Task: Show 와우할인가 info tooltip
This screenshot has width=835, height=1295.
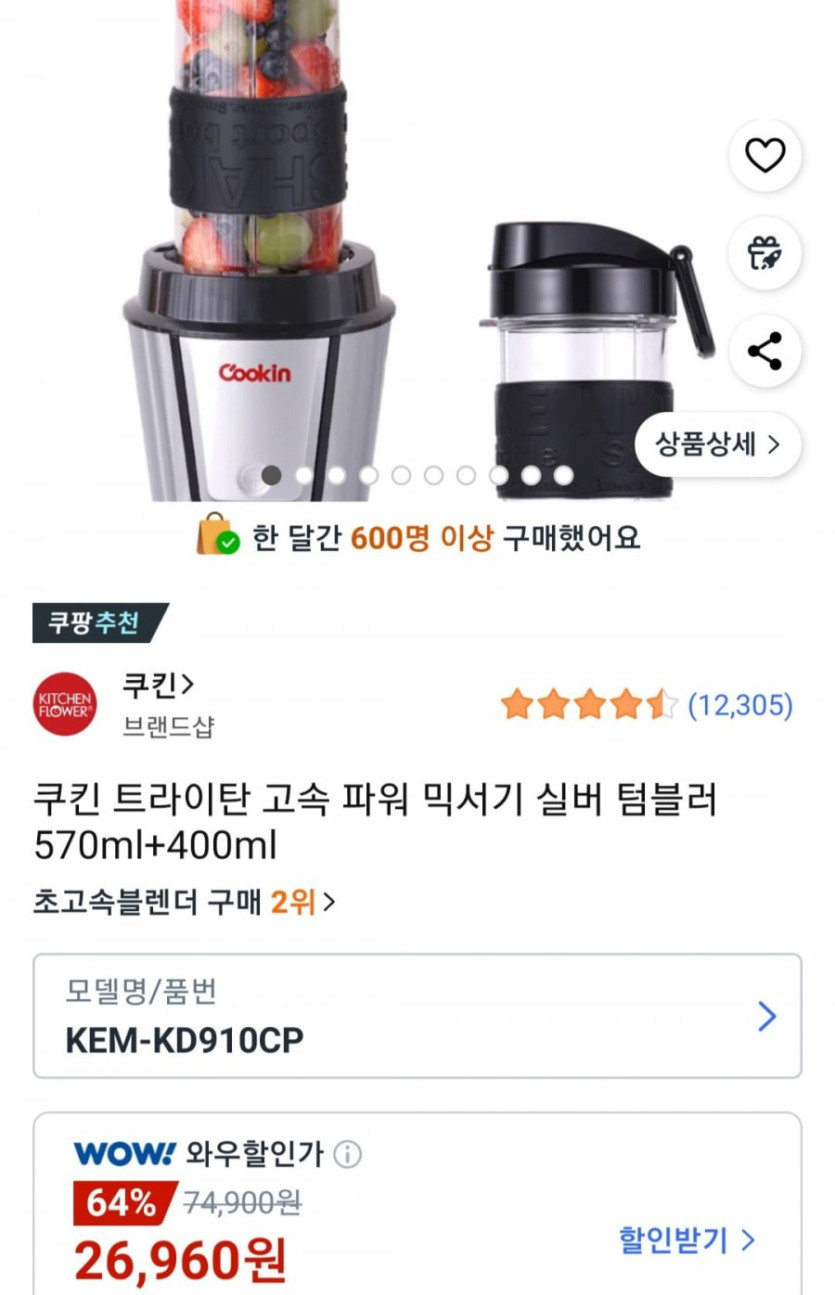Action: pos(347,1155)
